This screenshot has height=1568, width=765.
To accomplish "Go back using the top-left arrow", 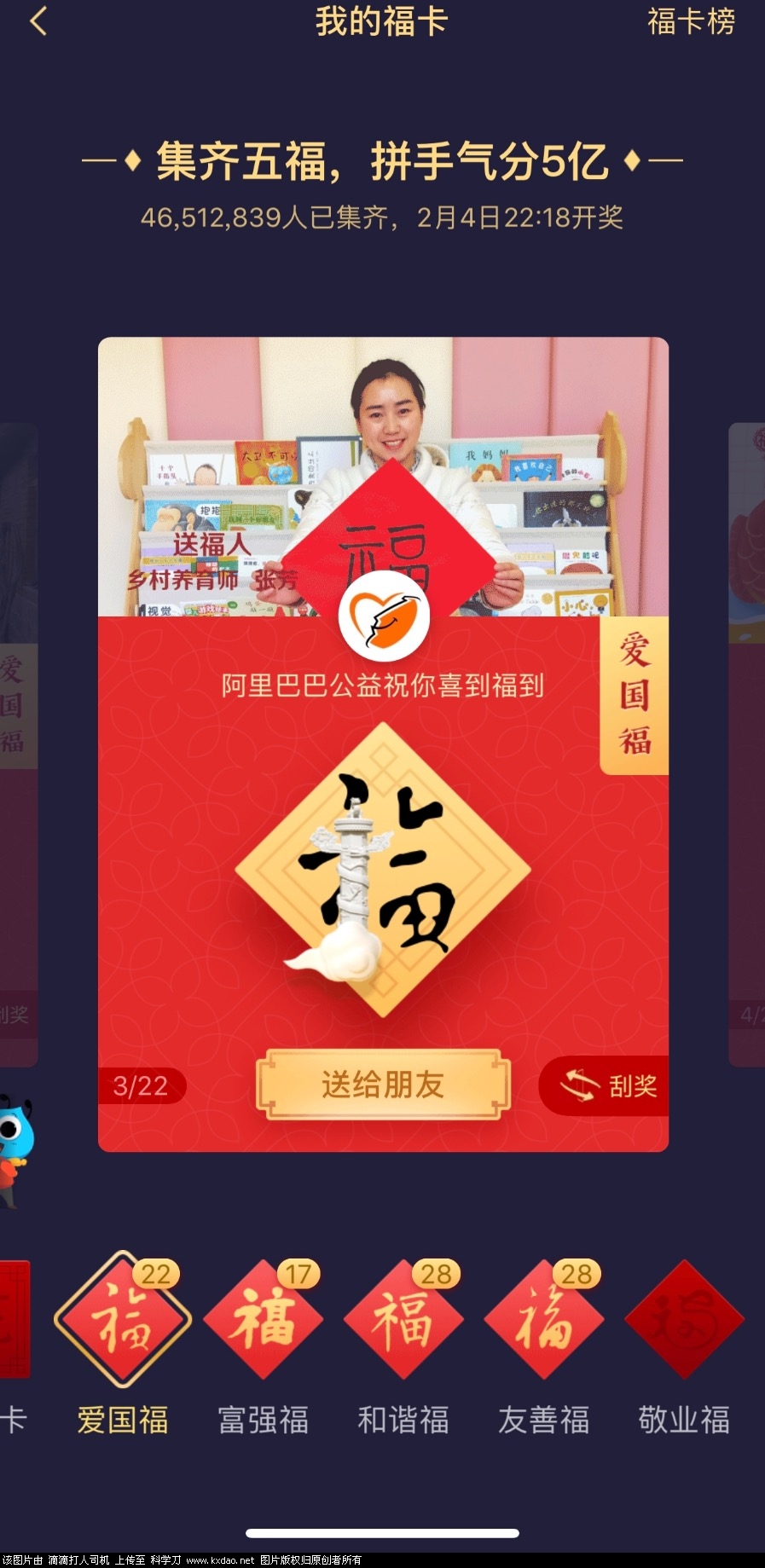I will point(38,22).
